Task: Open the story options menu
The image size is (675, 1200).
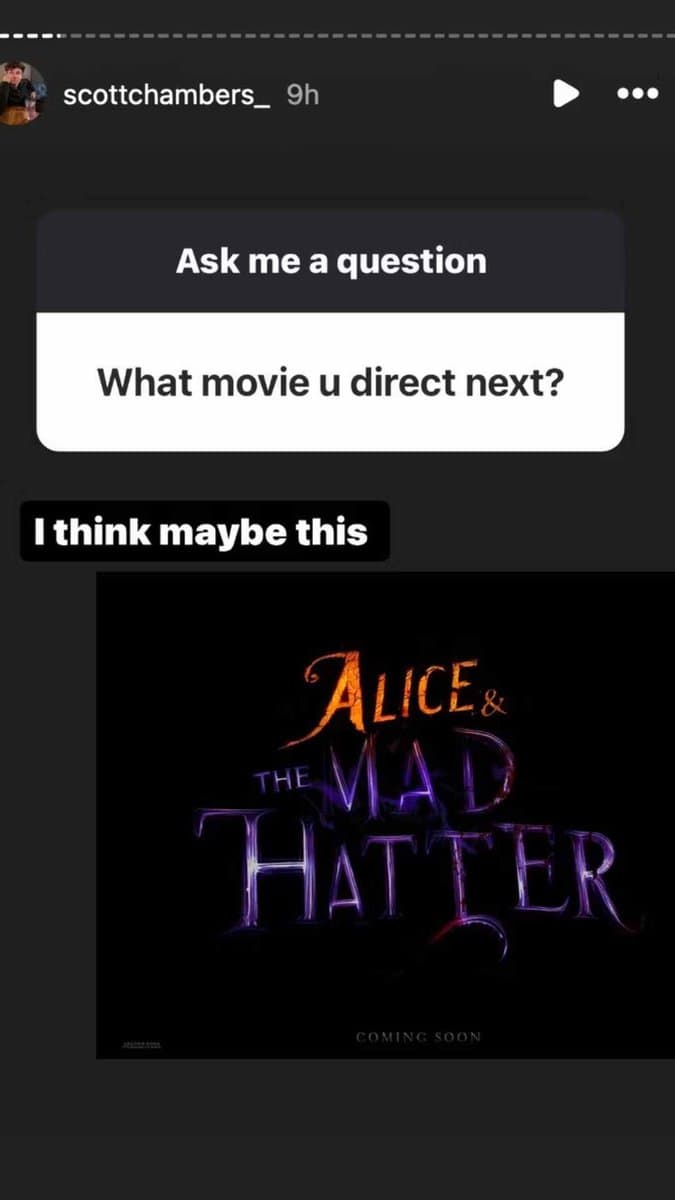Action: [638, 94]
